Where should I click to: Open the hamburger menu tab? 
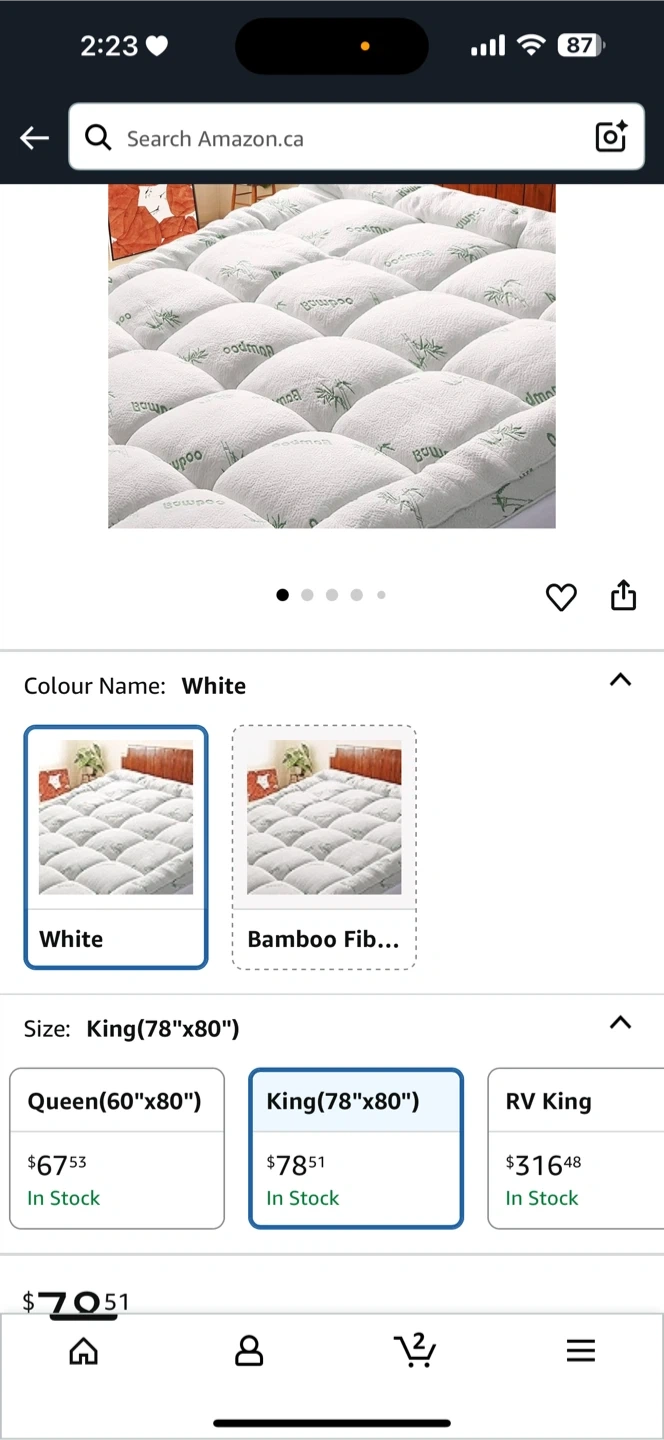[x=580, y=1351]
